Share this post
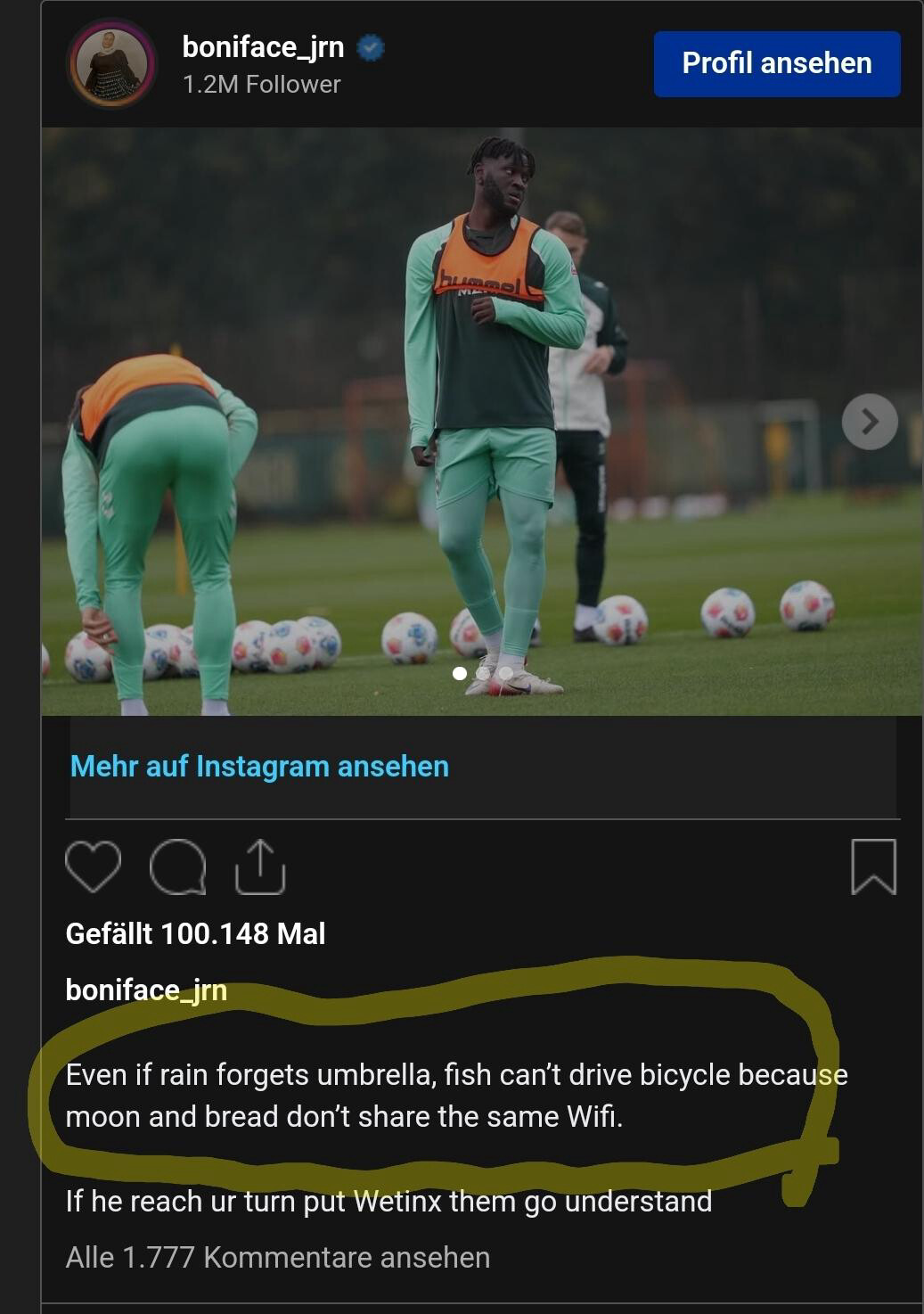Screen dimensions: 924x1314 260,866
